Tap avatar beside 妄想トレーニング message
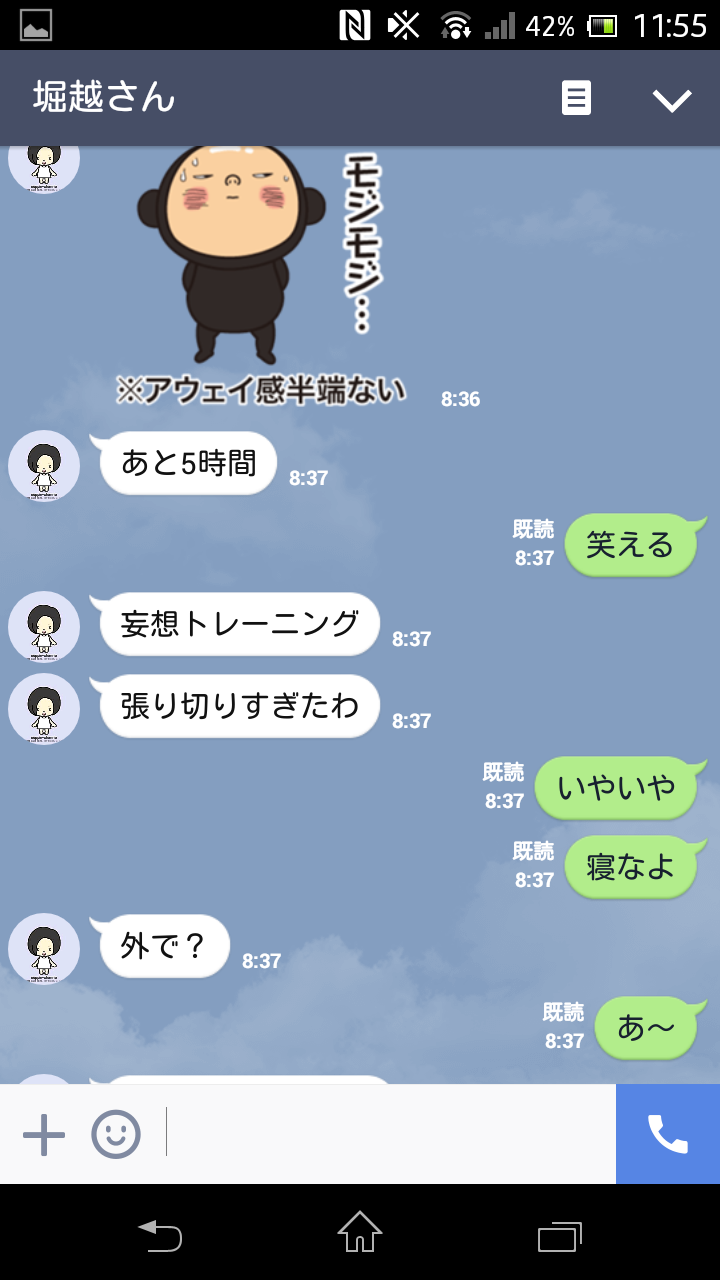 click(x=44, y=626)
